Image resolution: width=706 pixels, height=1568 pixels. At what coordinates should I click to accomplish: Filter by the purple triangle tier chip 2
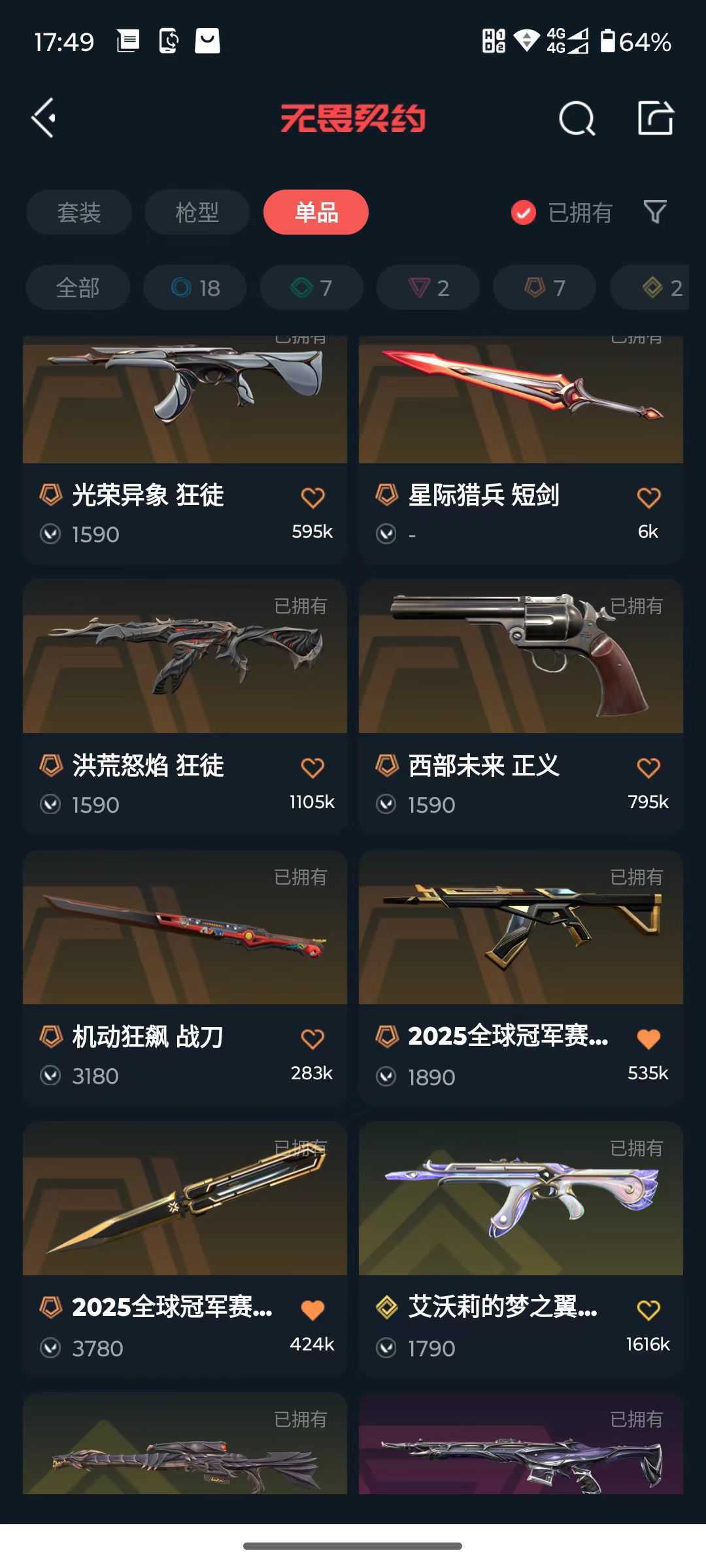tap(428, 287)
